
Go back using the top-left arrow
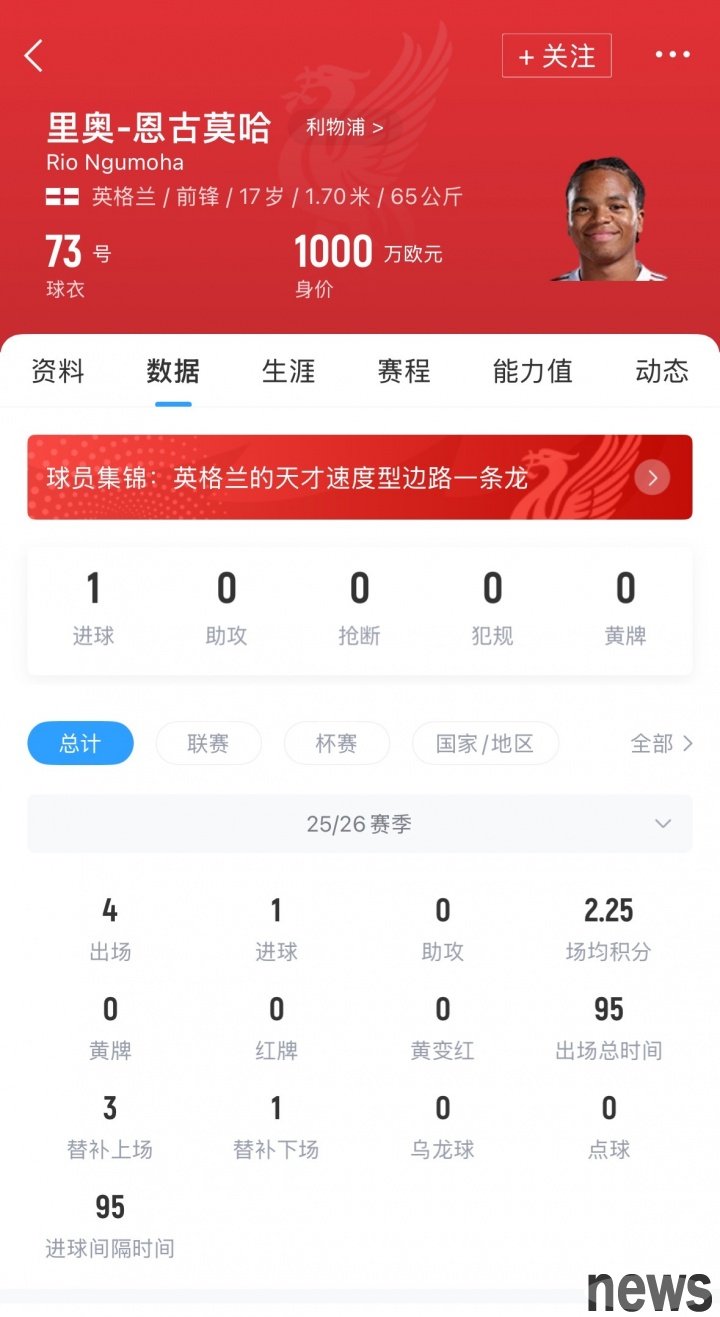(x=34, y=56)
